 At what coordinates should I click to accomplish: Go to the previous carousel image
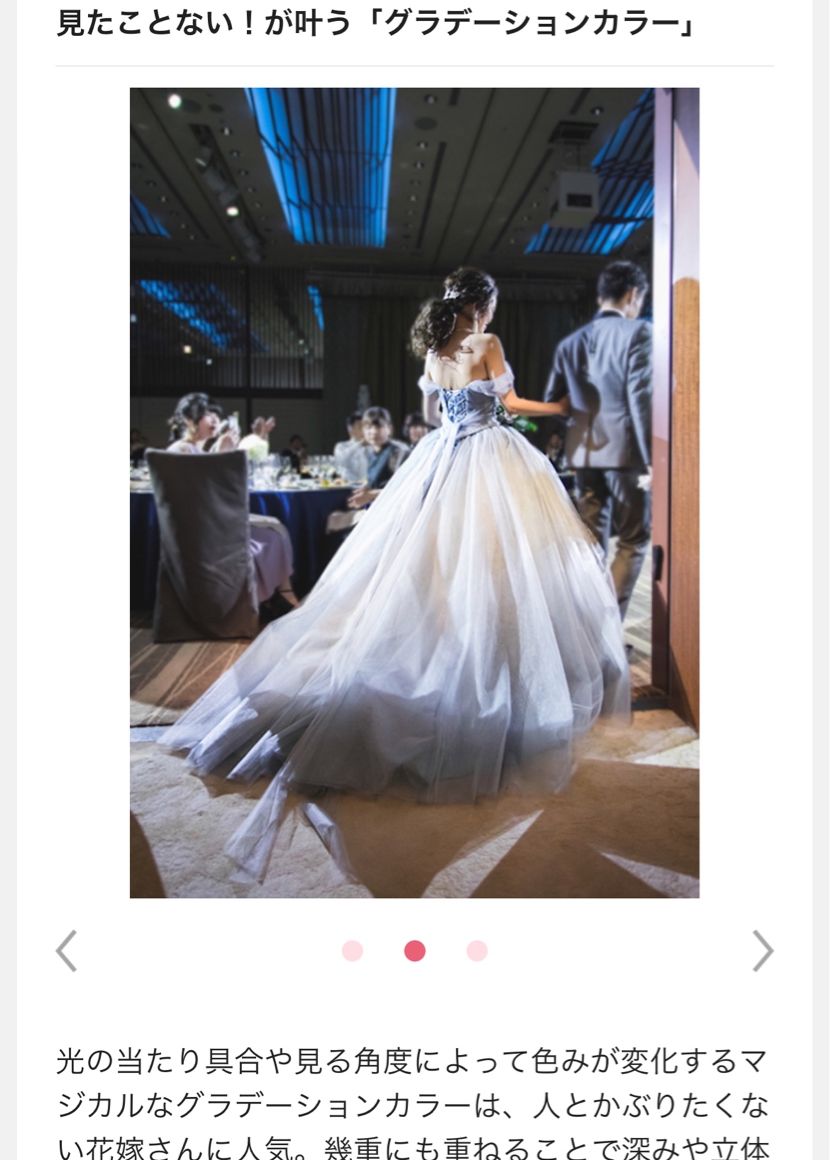(x=66, y=951)
